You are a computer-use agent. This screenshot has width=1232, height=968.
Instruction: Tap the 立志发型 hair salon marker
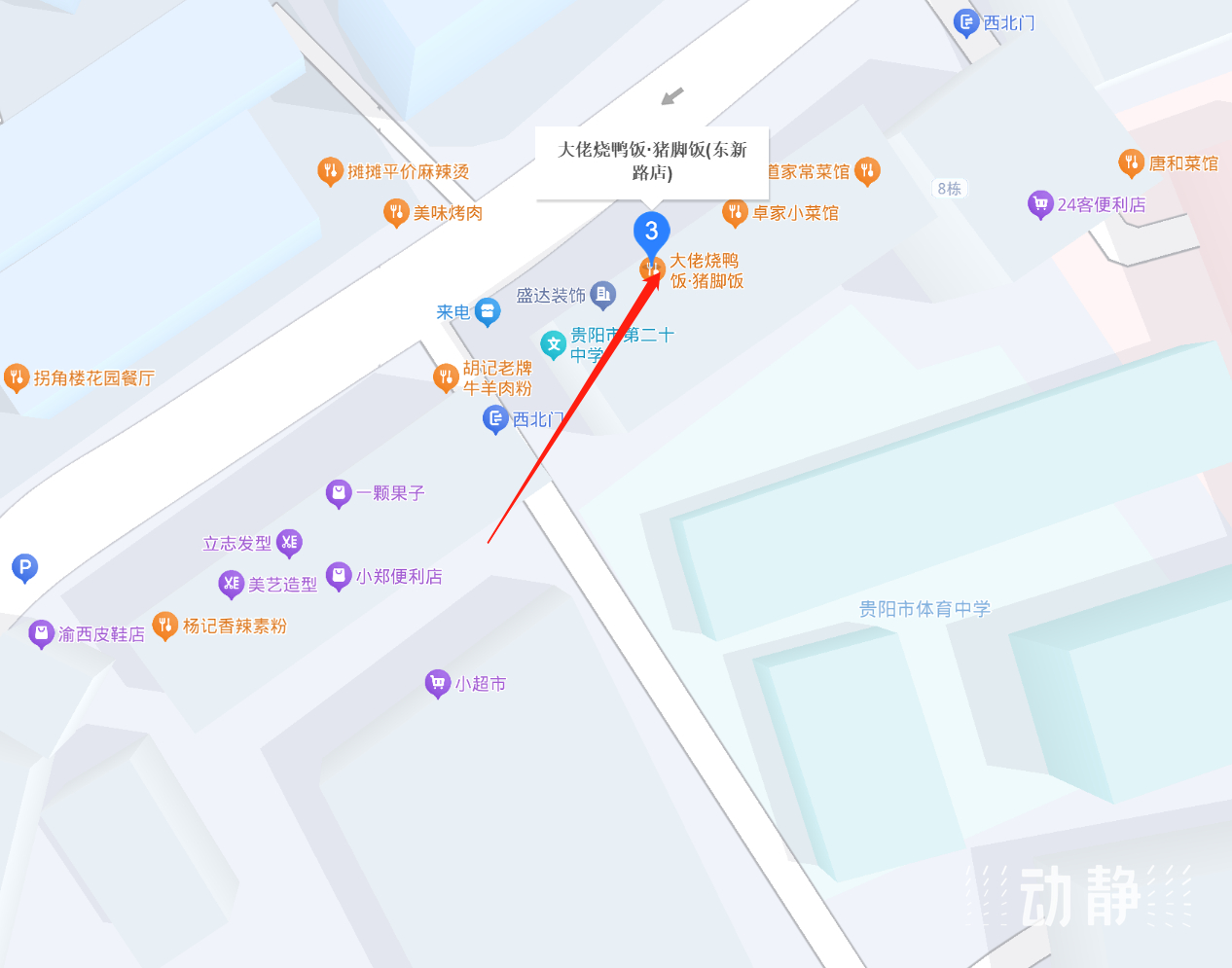click(x=289, y=543)
